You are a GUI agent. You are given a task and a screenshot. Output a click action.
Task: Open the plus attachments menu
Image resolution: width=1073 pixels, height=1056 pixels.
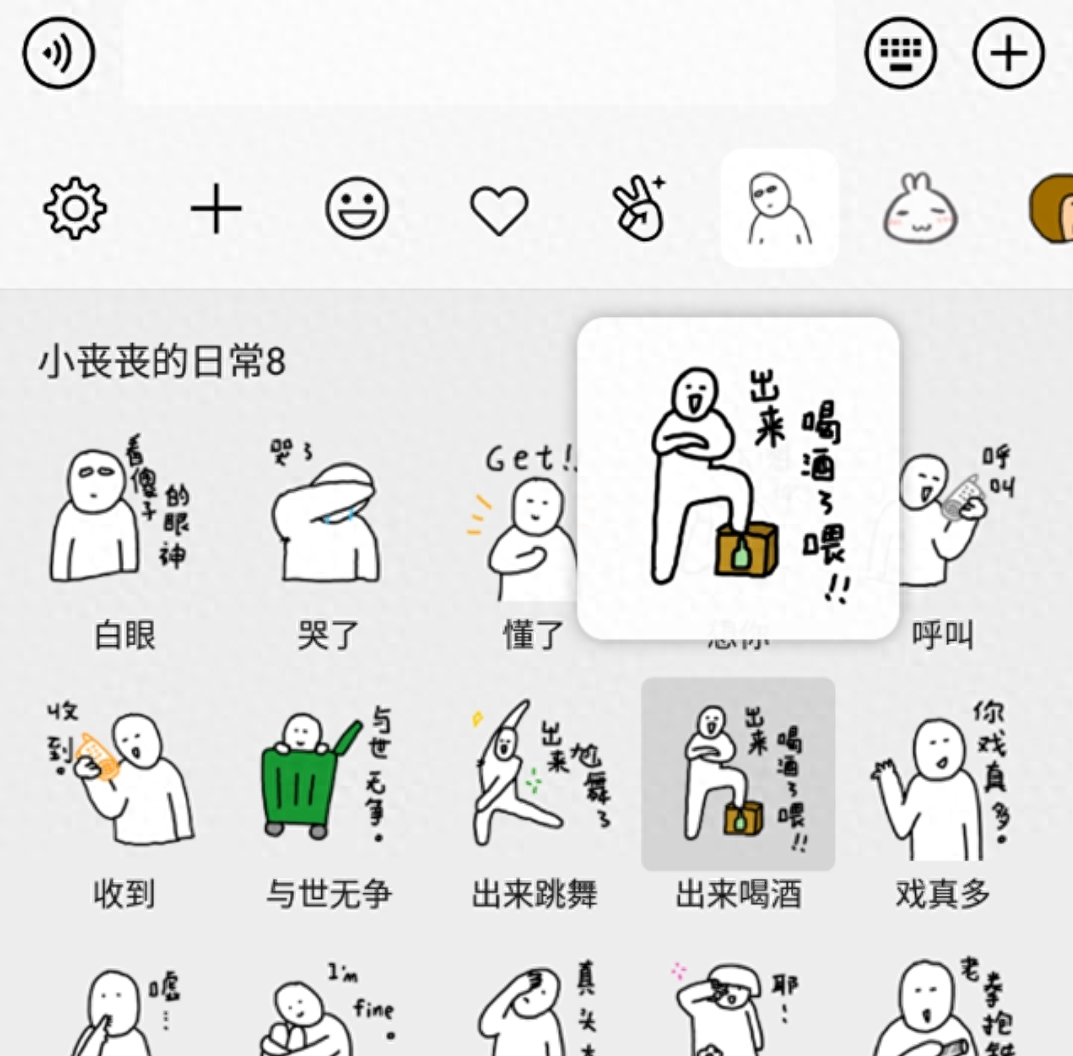[1008, 52]
